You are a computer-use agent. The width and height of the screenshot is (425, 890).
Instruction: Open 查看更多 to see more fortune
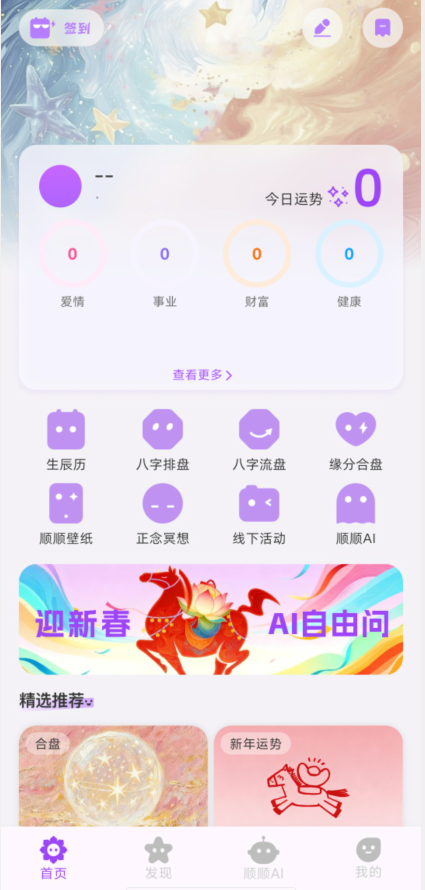[x=203, y=375]
